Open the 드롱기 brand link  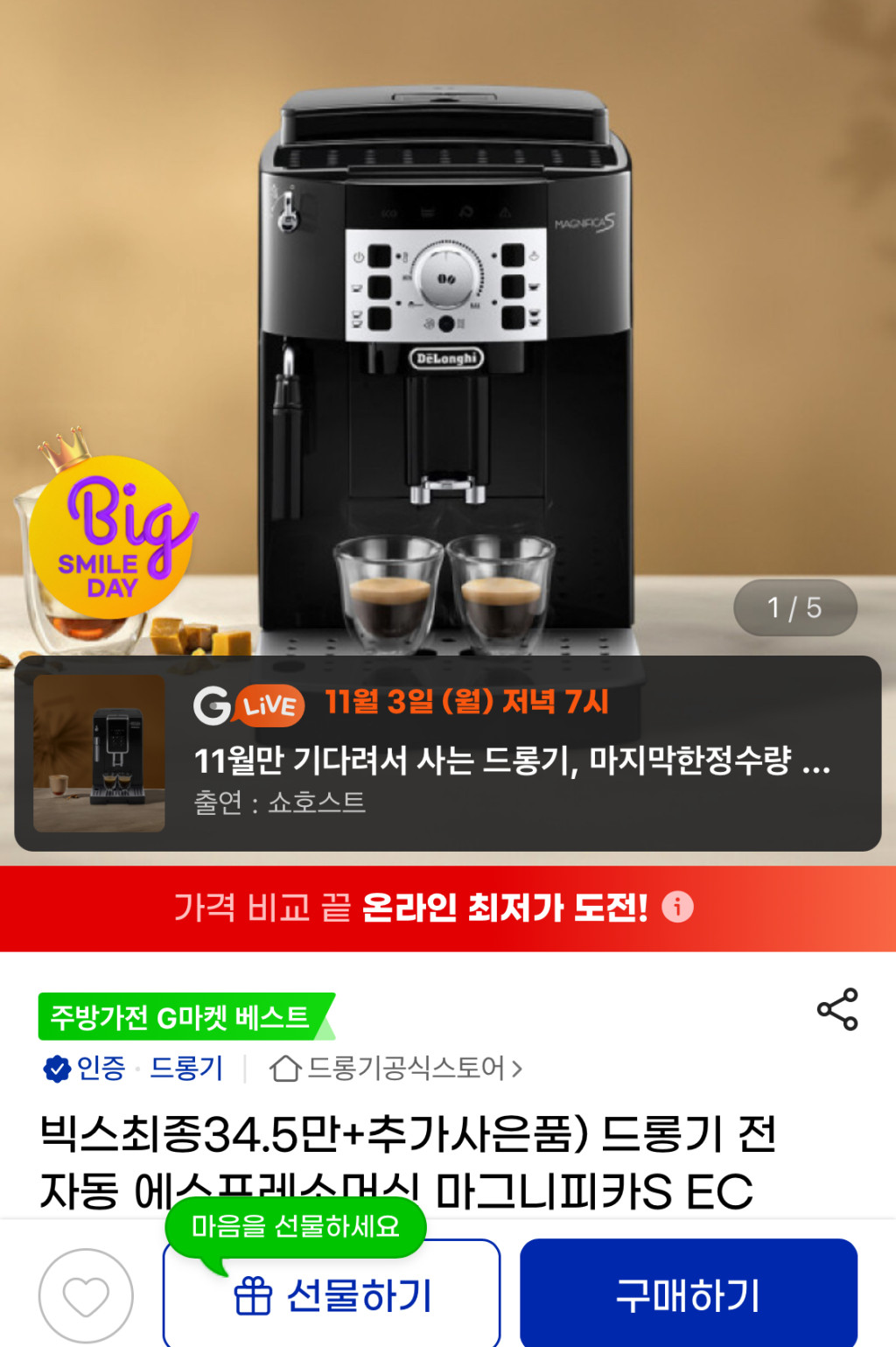tap(186, 1069)
